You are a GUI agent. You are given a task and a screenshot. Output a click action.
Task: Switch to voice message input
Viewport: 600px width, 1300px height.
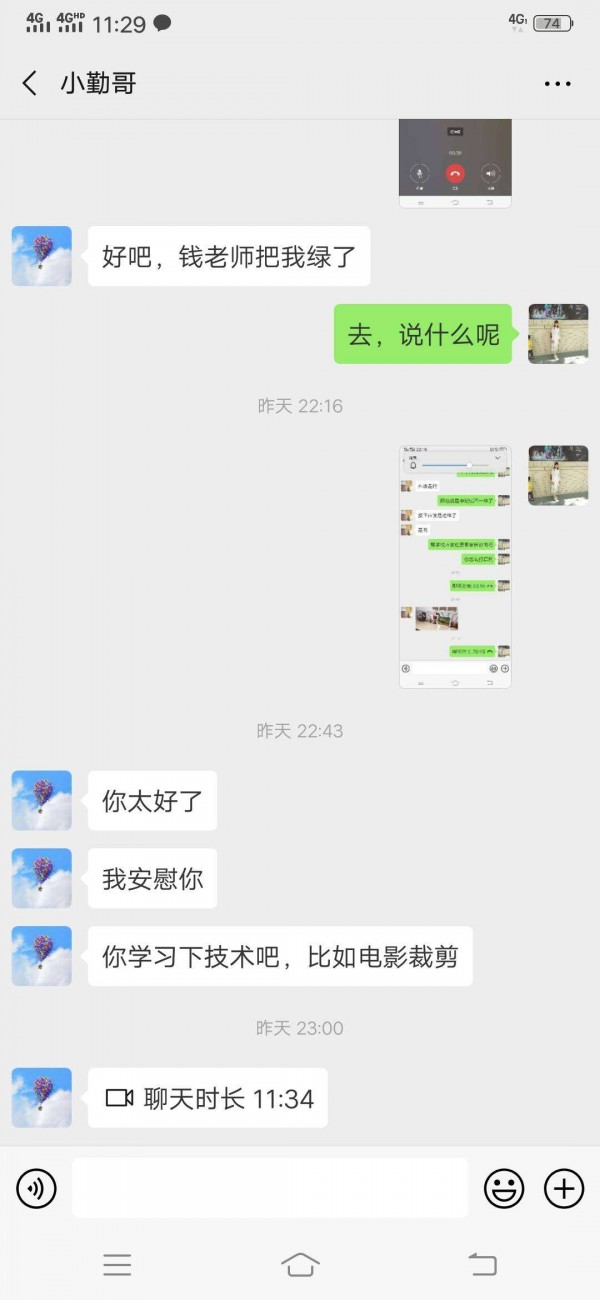click(37, 1189)
